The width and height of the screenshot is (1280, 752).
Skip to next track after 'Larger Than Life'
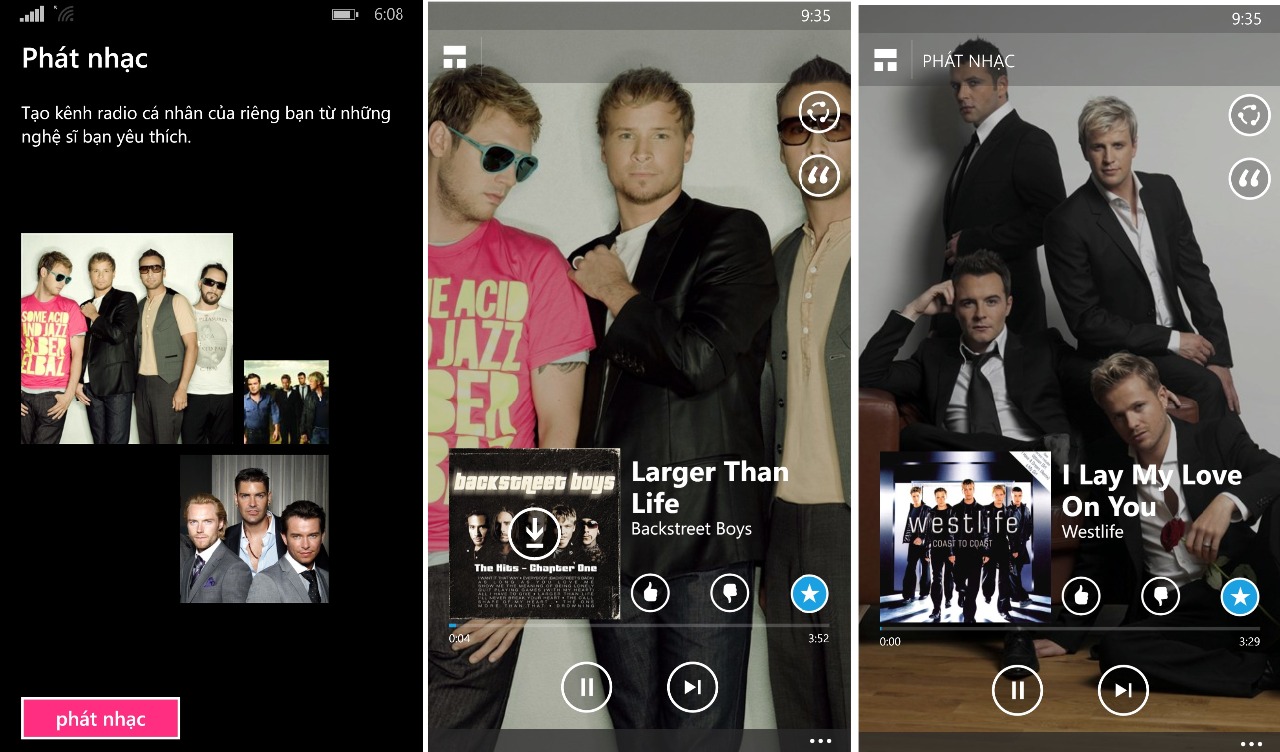pos(692,687)
